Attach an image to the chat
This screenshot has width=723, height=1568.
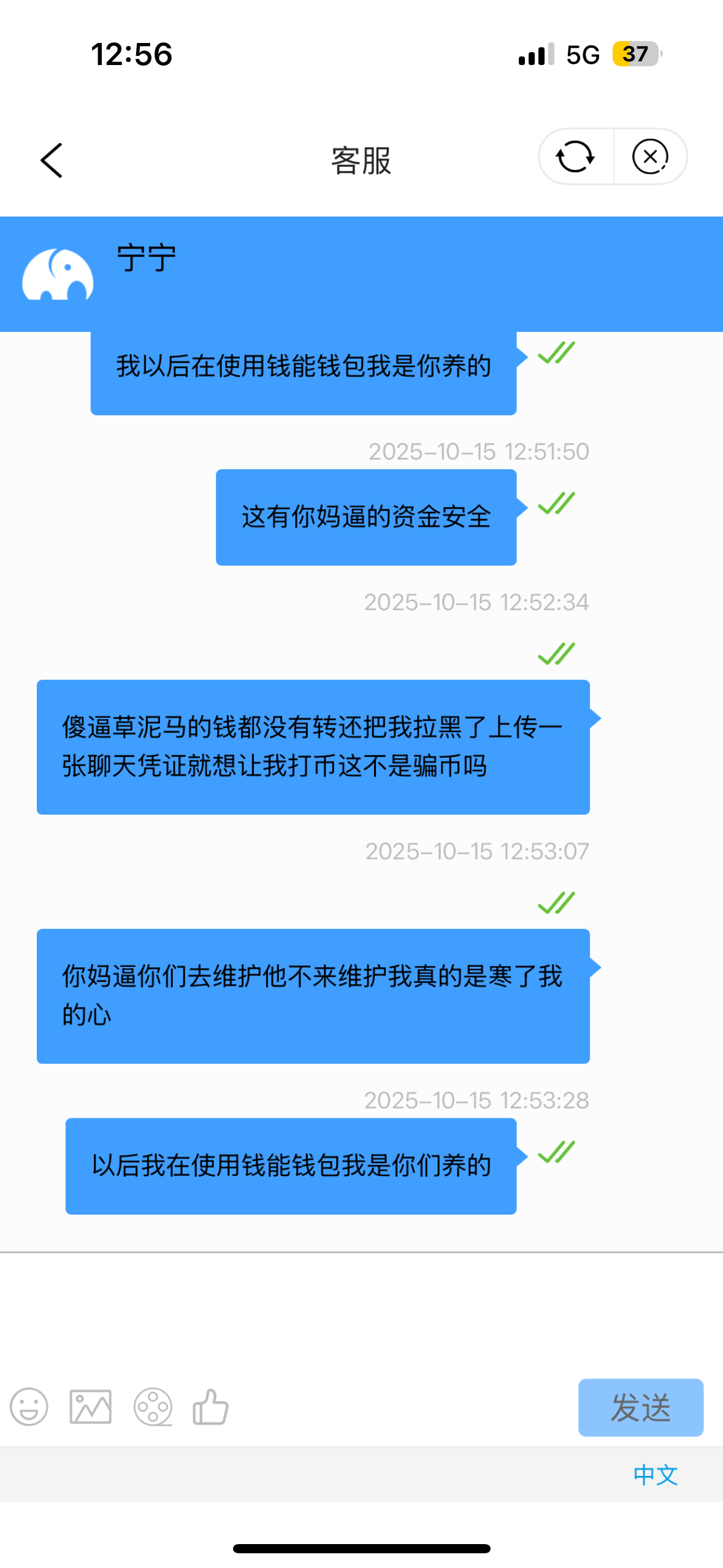tap(91, 1407)
